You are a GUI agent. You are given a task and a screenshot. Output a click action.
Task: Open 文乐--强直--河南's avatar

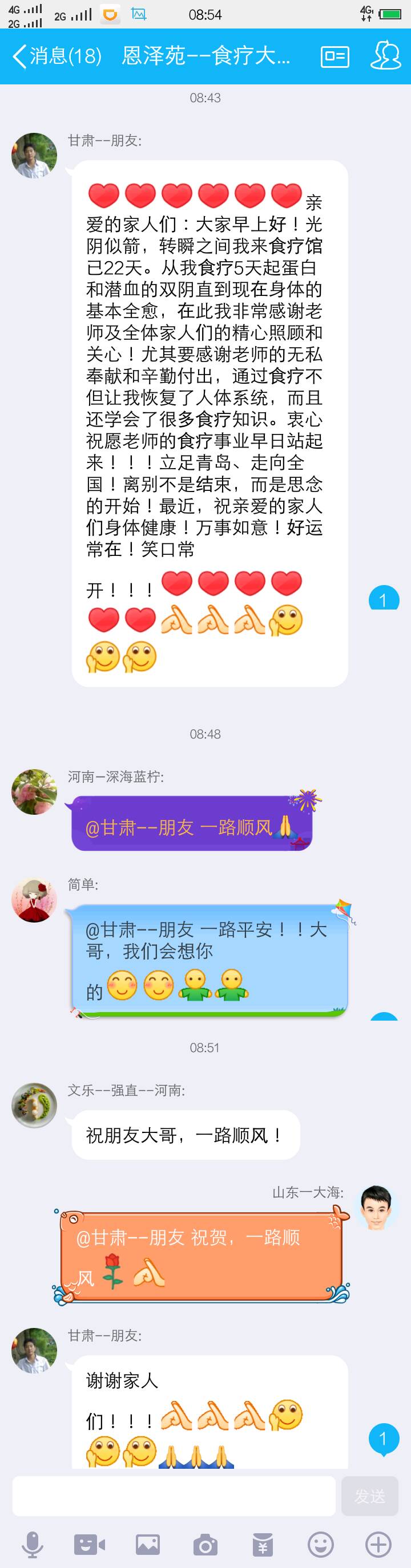(34, 1106)
